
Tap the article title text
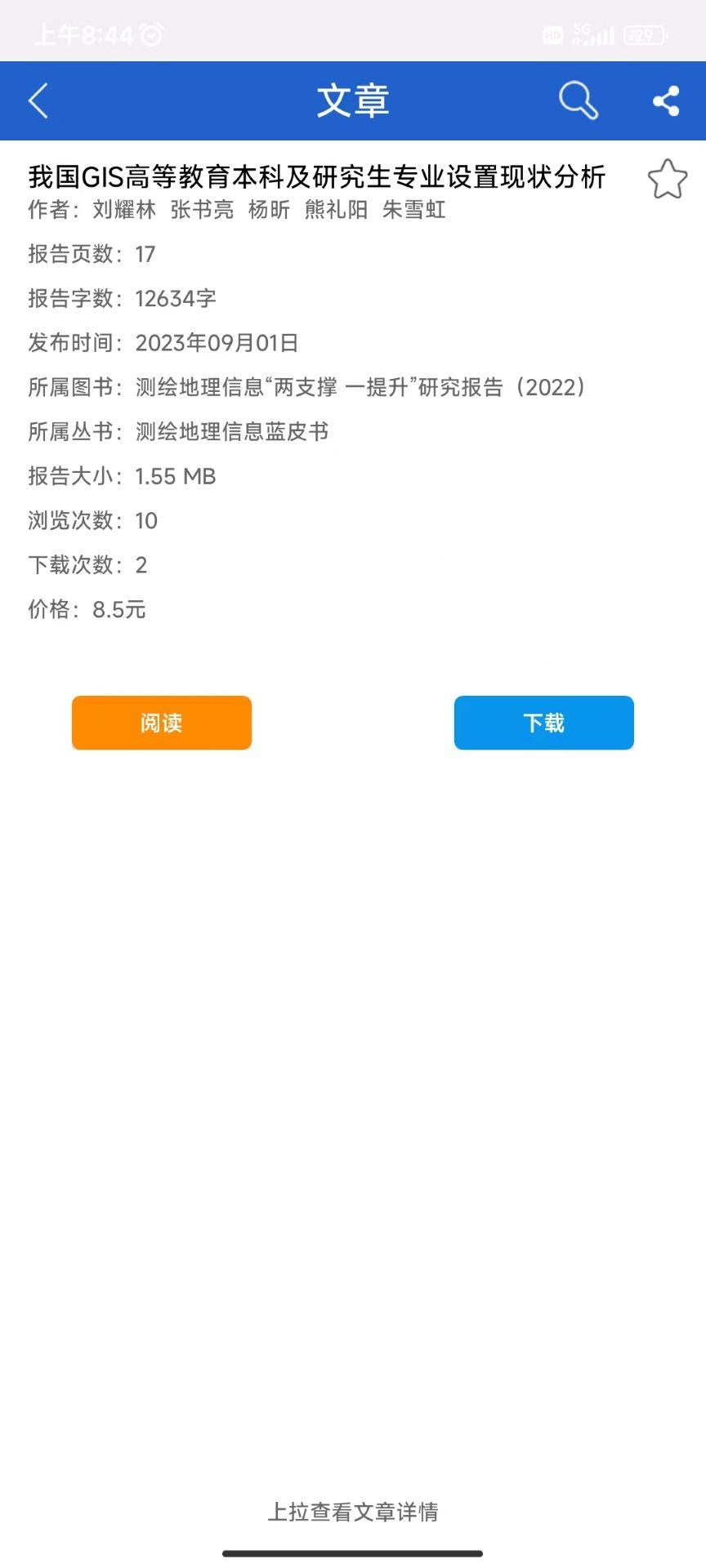[x=315, y=178]
